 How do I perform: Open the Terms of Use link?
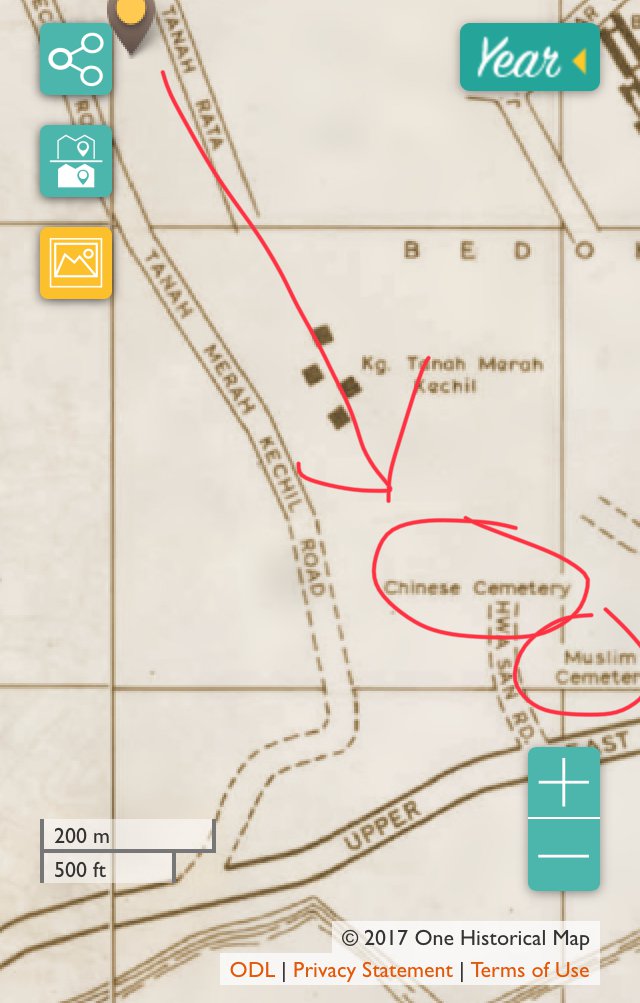coord(530,970)
